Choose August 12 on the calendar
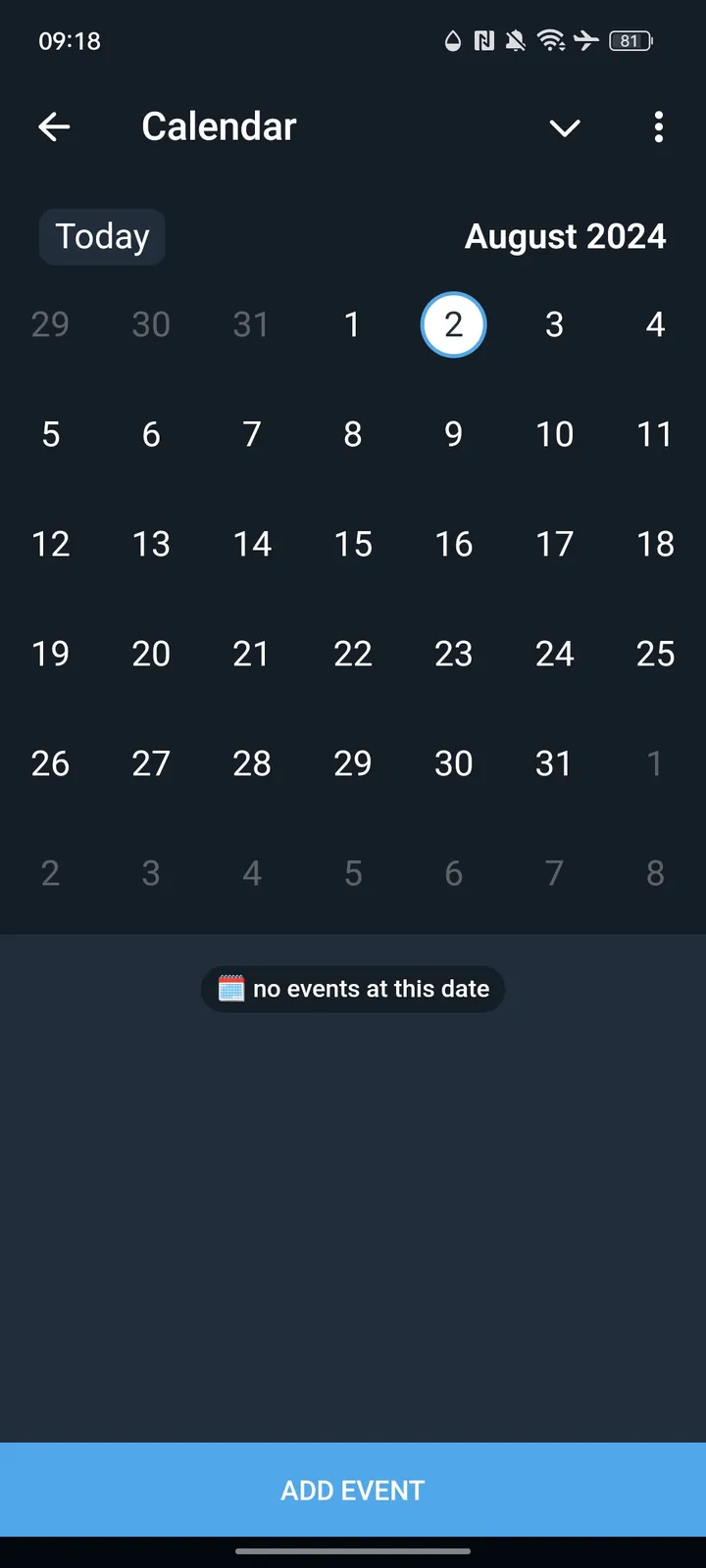The height and width of the screenshot is (1568, 706). [x=51, y=544]
